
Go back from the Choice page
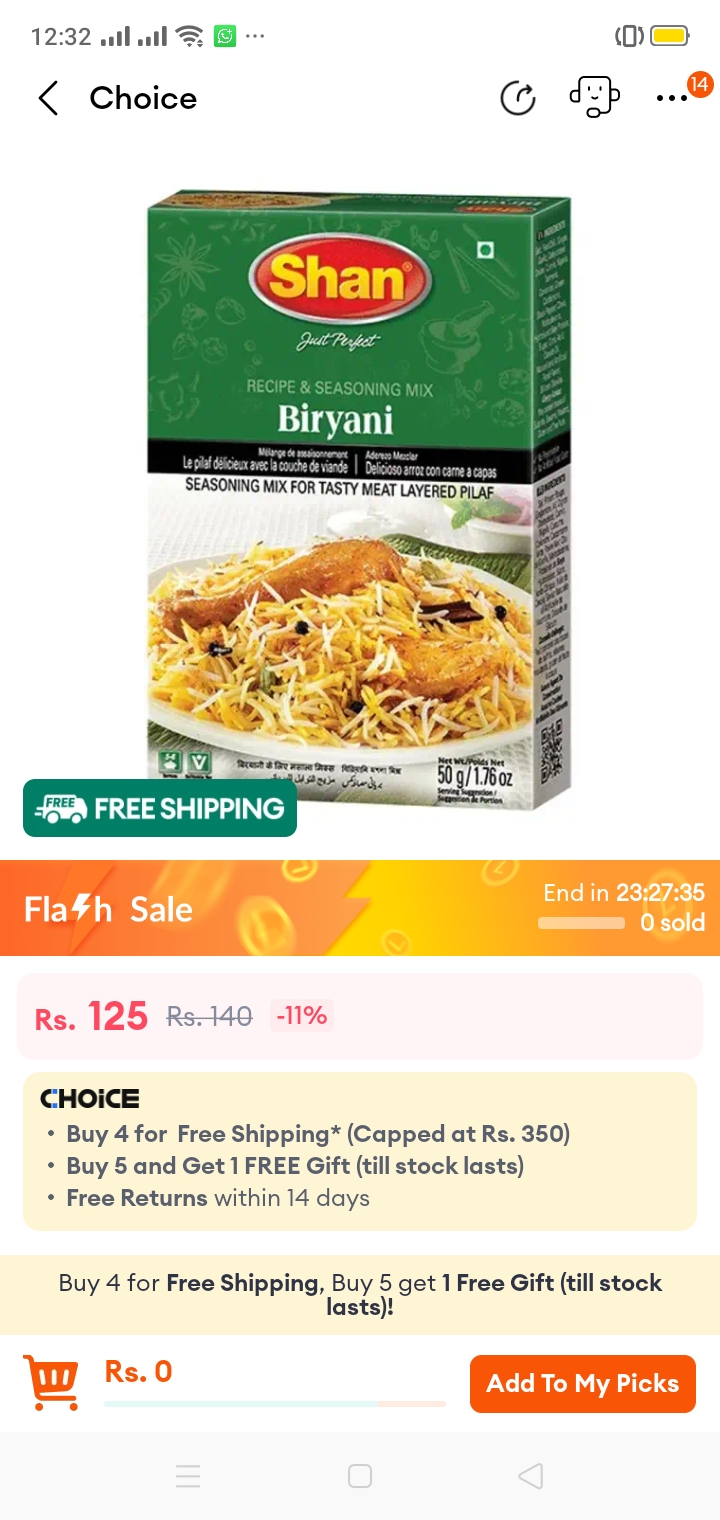(48, 98)
